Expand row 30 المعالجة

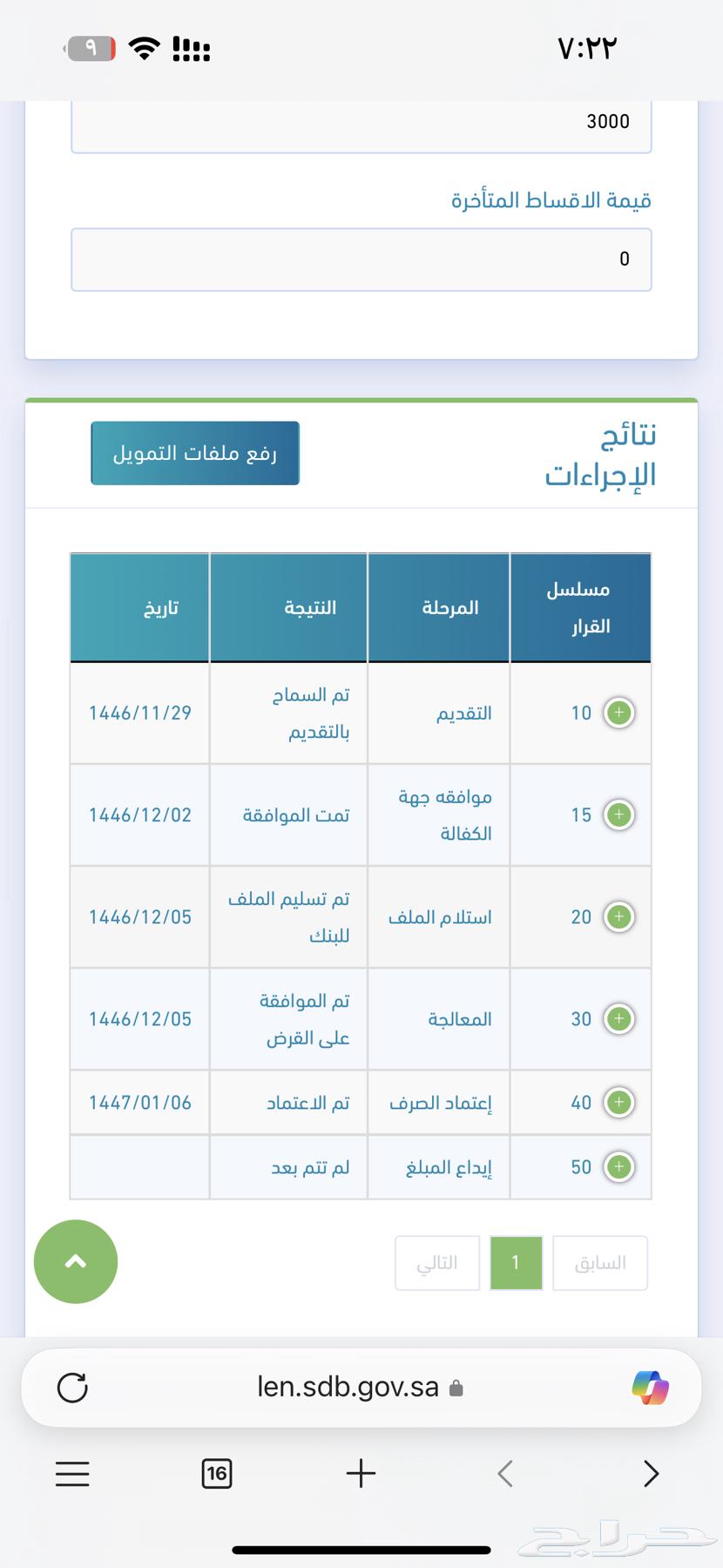pyautogui.click(x=618, y=1018)
